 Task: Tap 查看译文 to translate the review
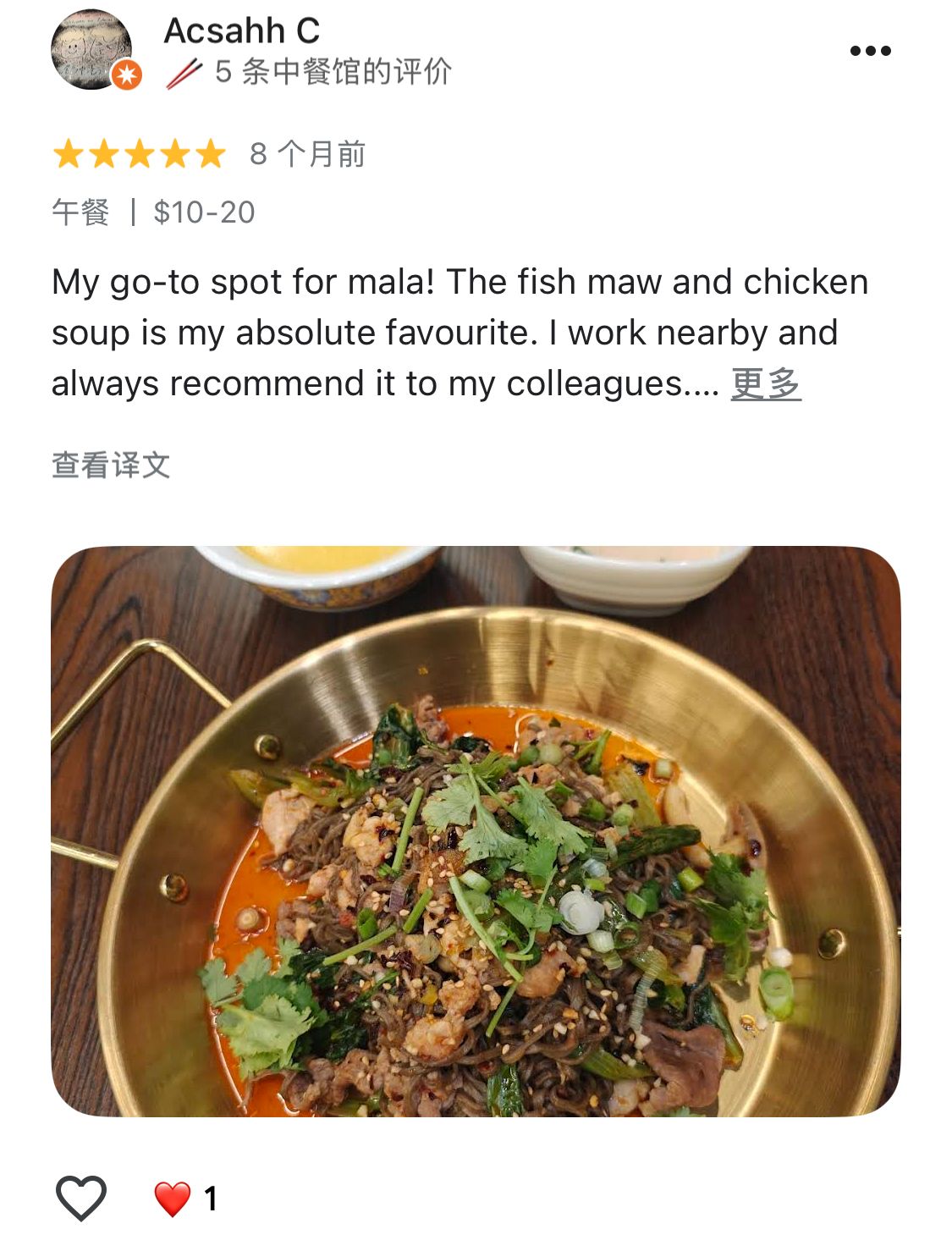point(111,465)
